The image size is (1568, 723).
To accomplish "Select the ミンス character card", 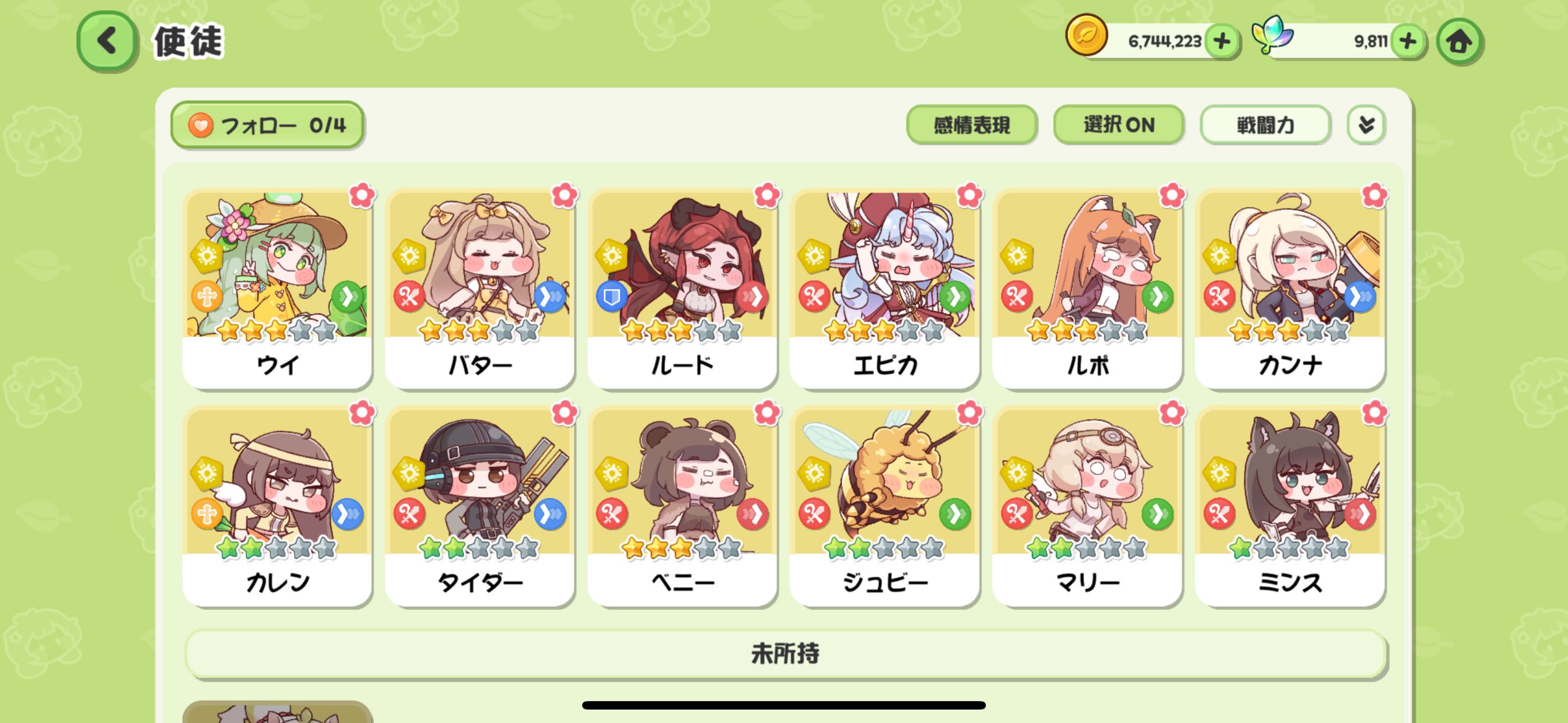I will click(1289, 506).
